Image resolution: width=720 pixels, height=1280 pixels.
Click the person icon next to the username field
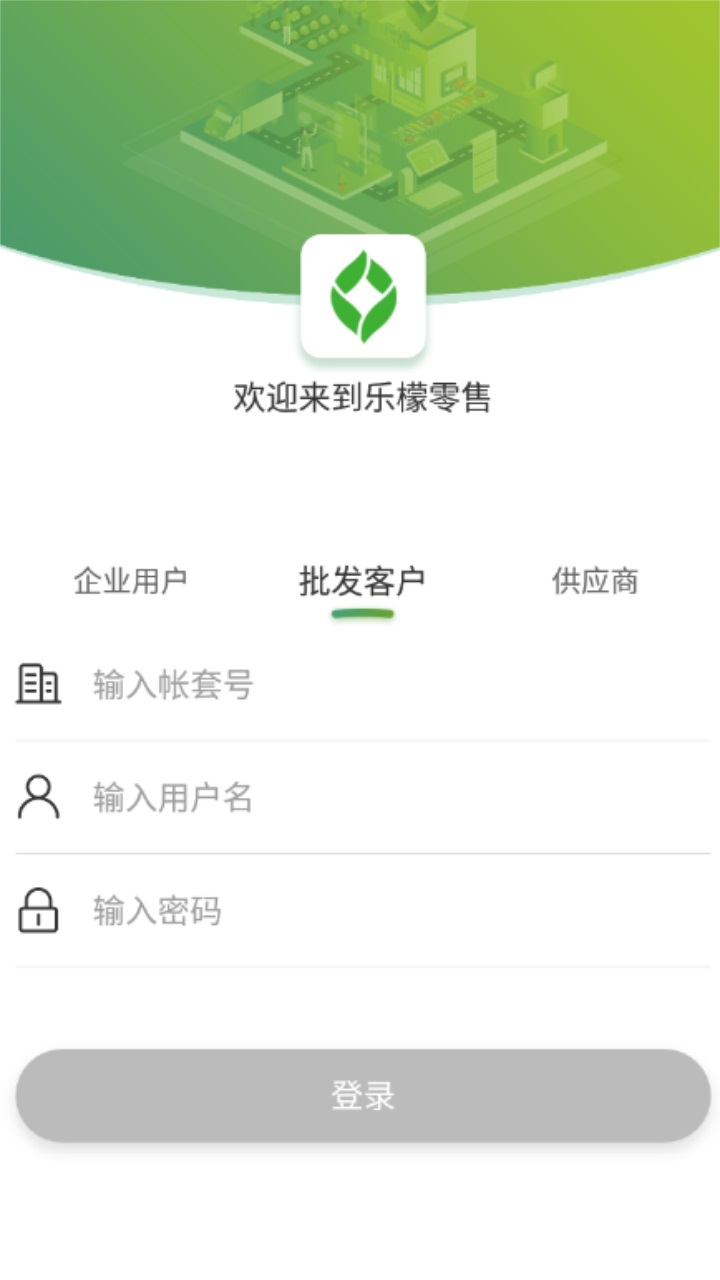pyautogui.click(x=36, y=797)
